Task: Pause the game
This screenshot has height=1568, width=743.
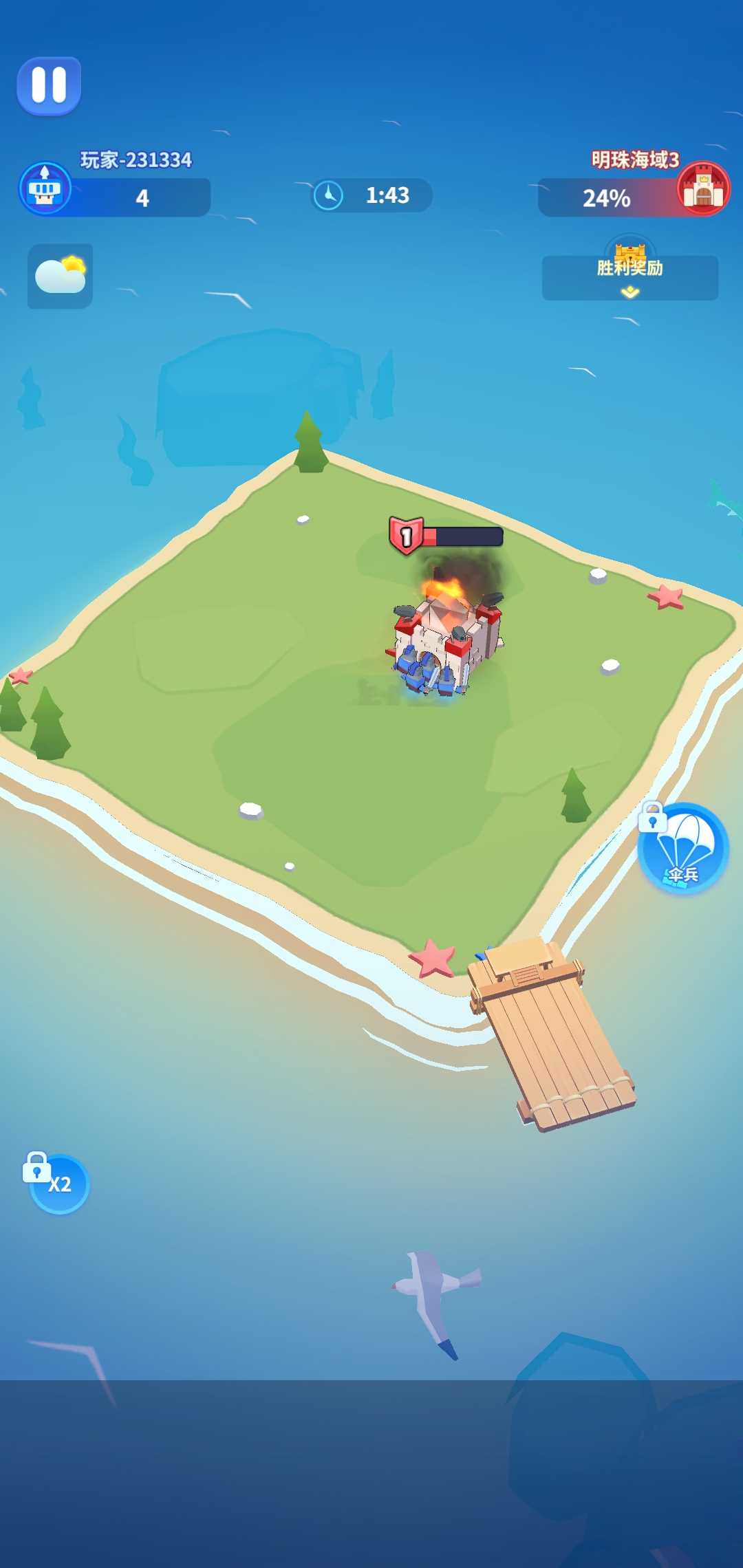Action: pyautogui.click(x=49, y=86)
